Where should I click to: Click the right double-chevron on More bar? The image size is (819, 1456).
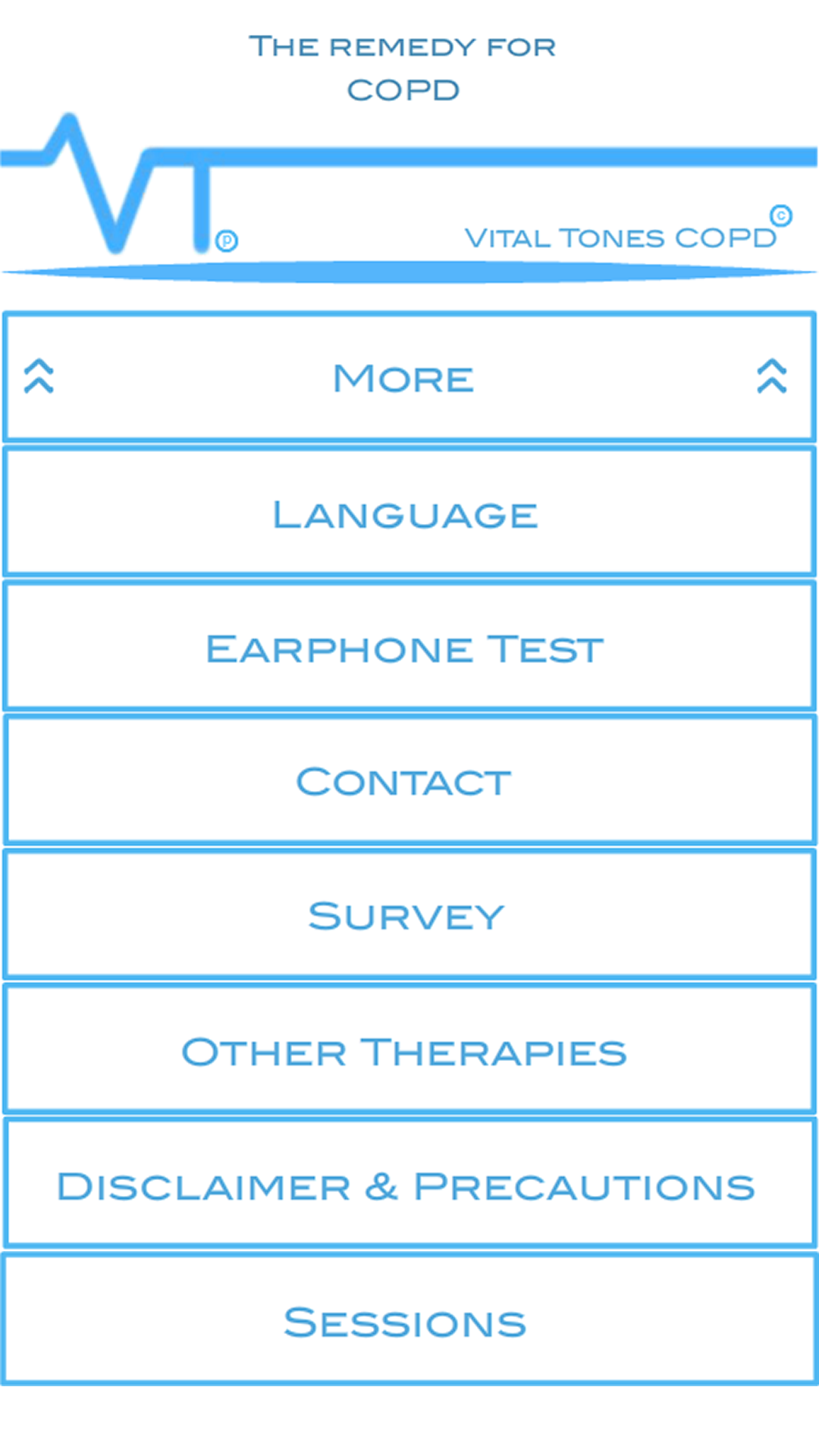coord(772,377)
